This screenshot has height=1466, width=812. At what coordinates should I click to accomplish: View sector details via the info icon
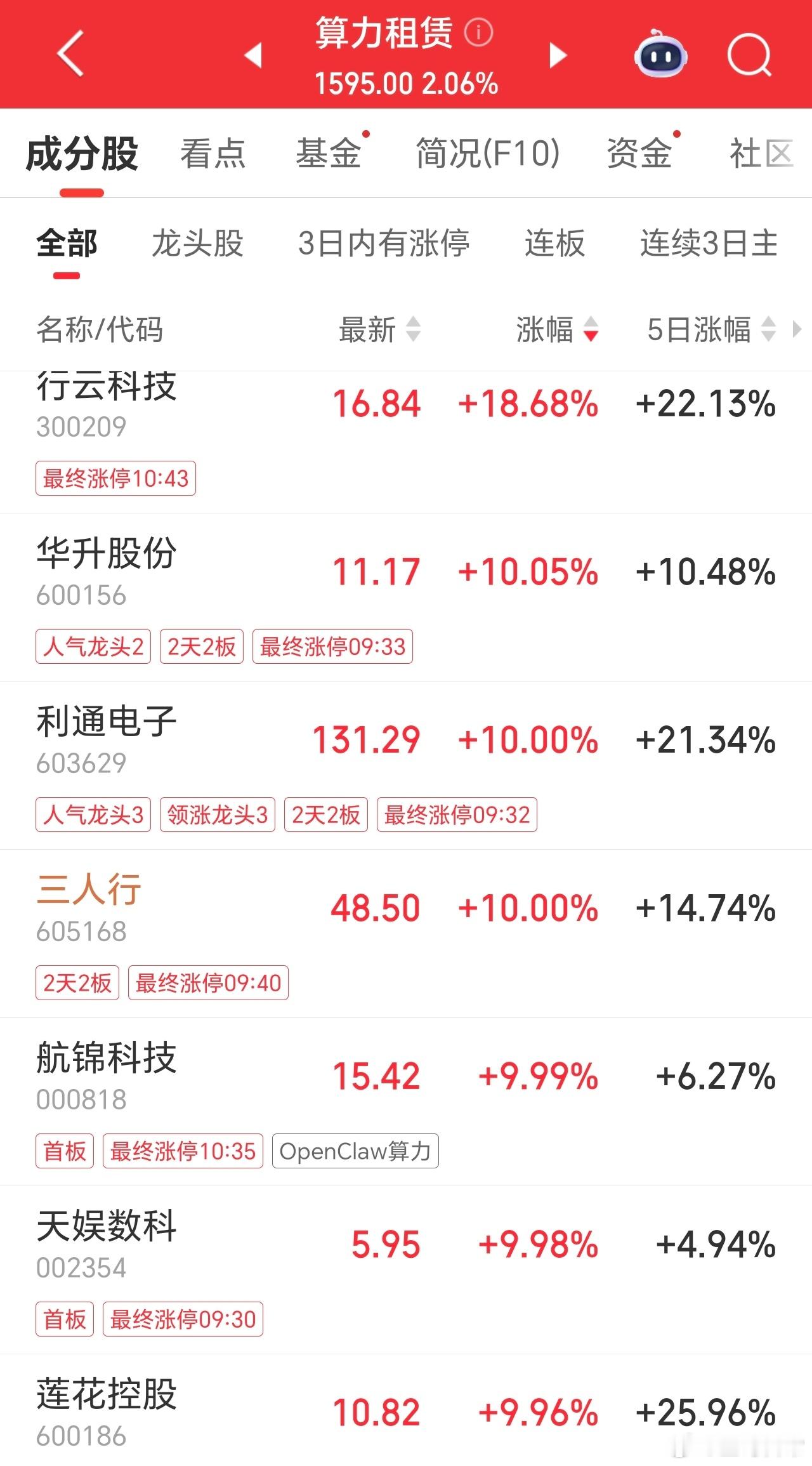(x=480, y=34)
